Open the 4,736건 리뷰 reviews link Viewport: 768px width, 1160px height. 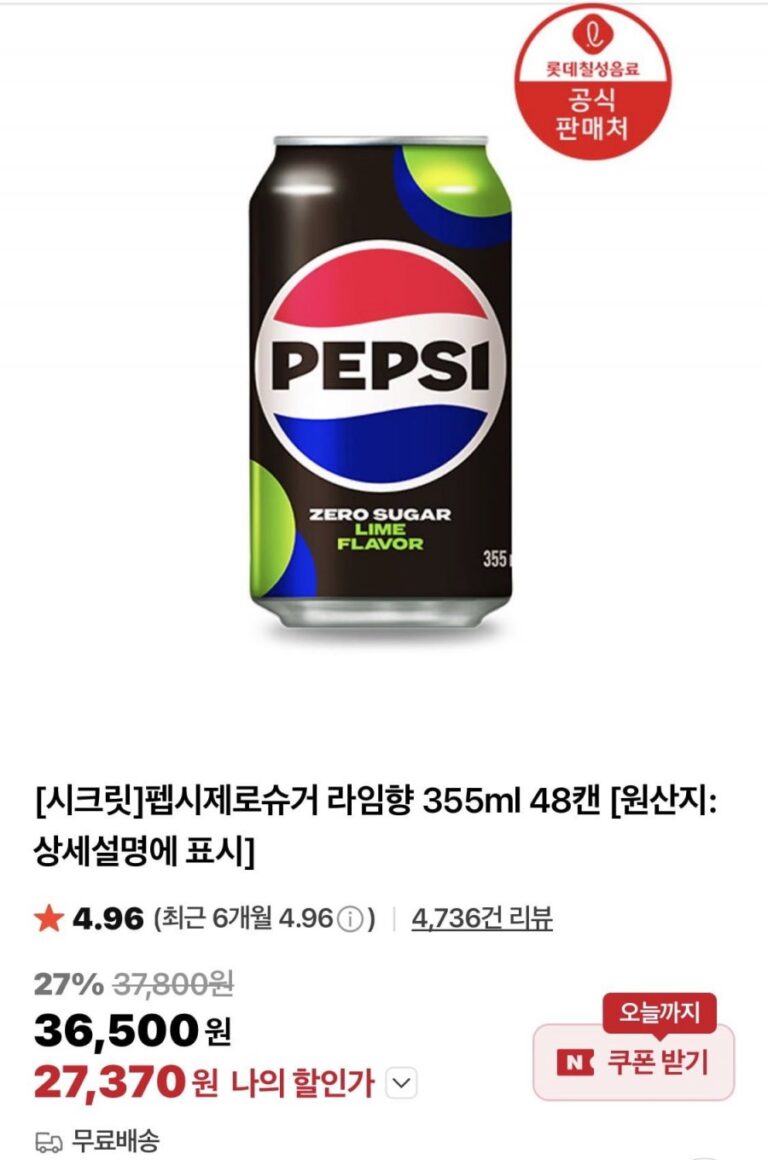[482, 918]
